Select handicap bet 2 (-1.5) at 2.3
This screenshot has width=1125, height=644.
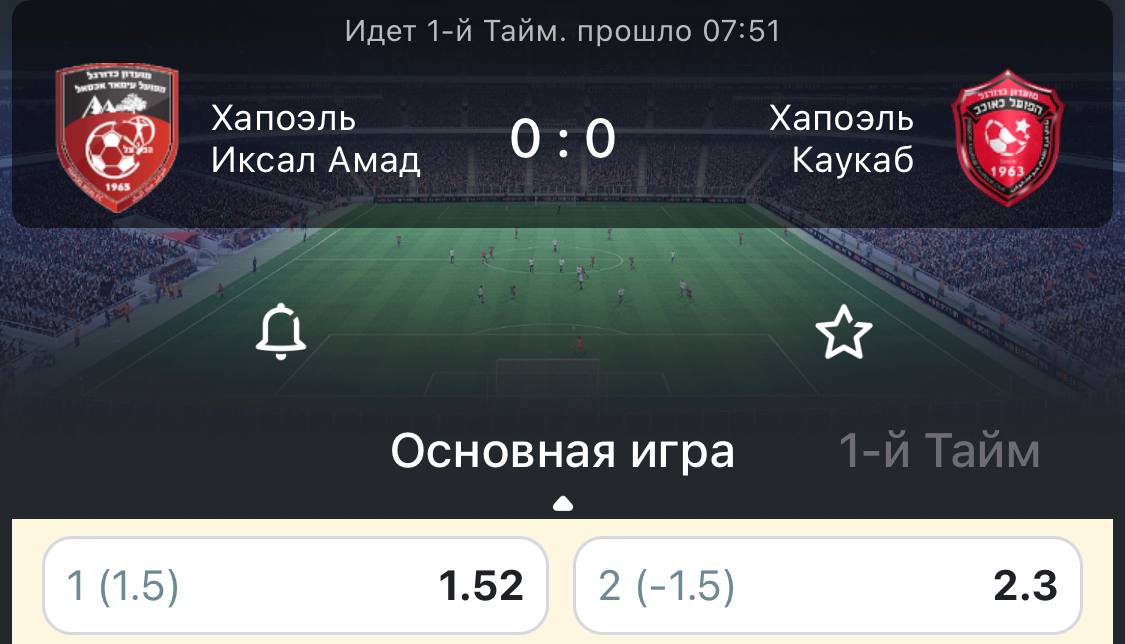[x=828, y=586]
